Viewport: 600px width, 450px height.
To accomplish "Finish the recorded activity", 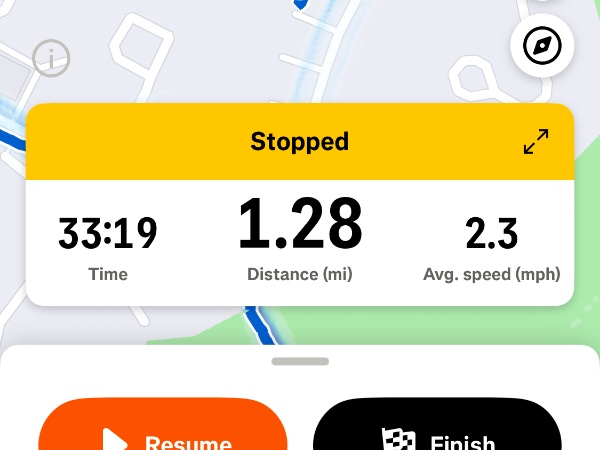I will (437, 432).
